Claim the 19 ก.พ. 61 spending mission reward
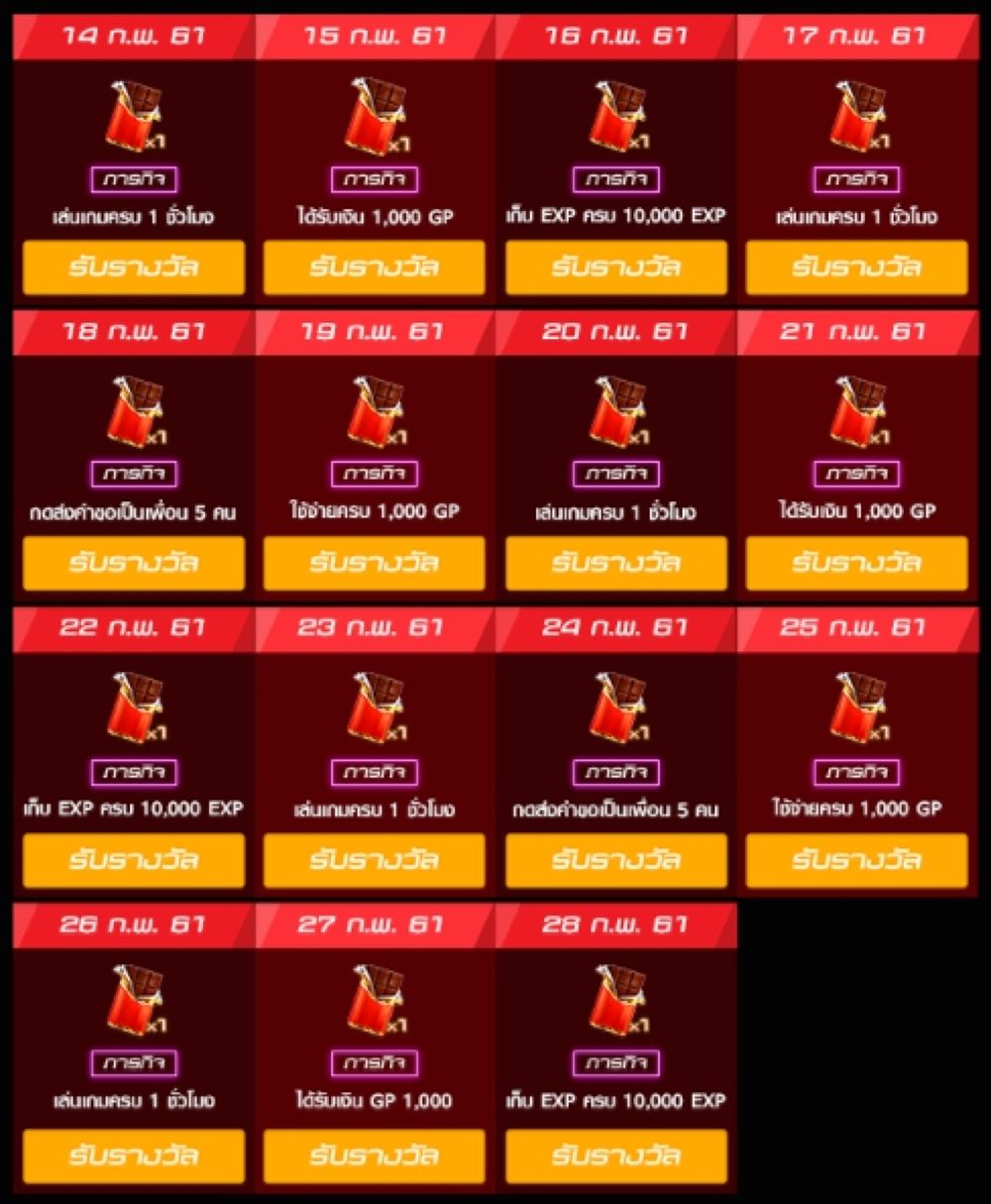The image size is (991, 1204). coord(375,563)
